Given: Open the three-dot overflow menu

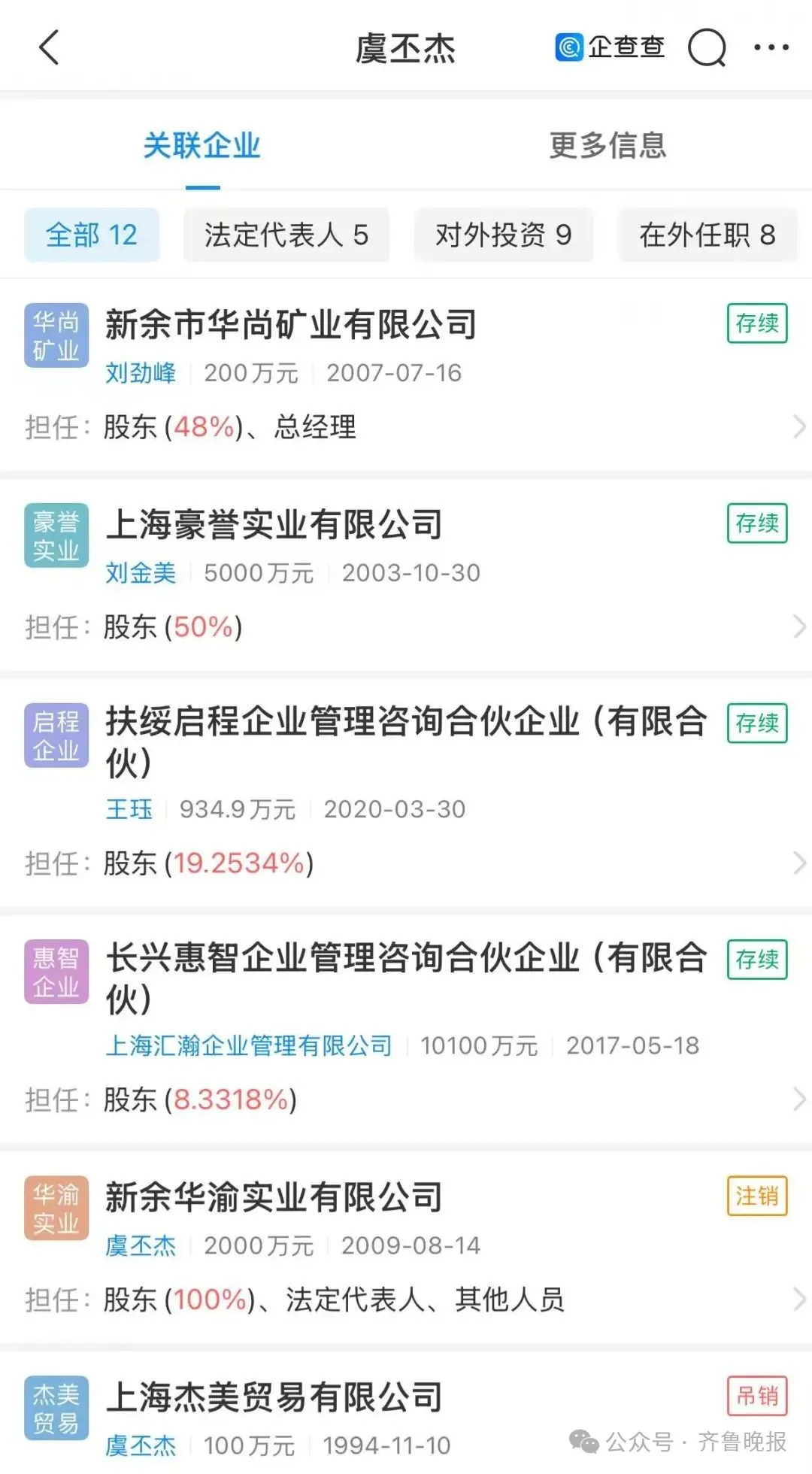Looking at the screenshot, I should 771,47.
